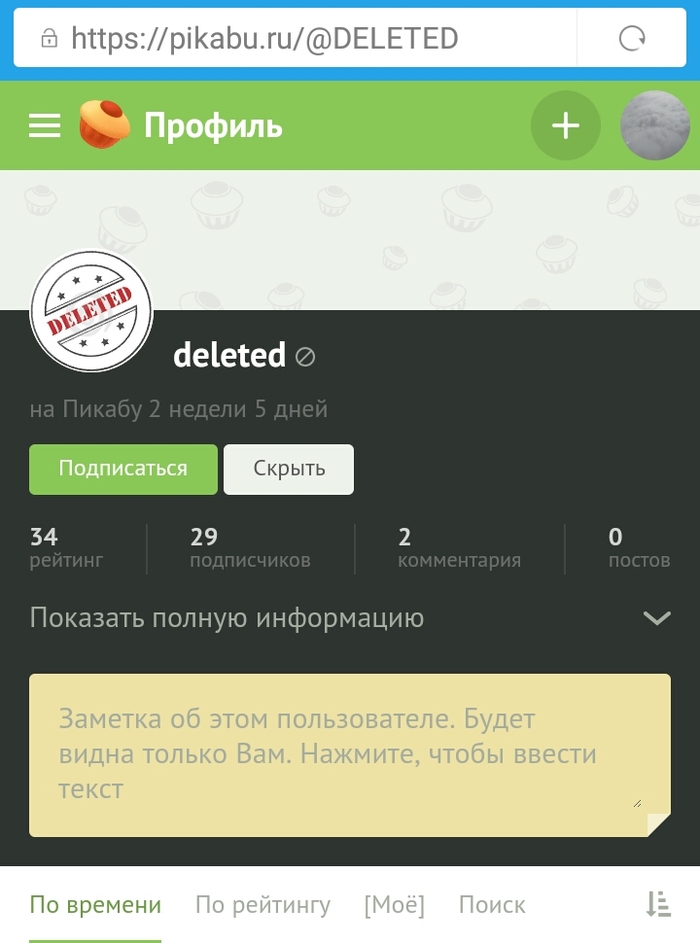
Task: Tap the add new post plus button
Action: click(565, 126)
